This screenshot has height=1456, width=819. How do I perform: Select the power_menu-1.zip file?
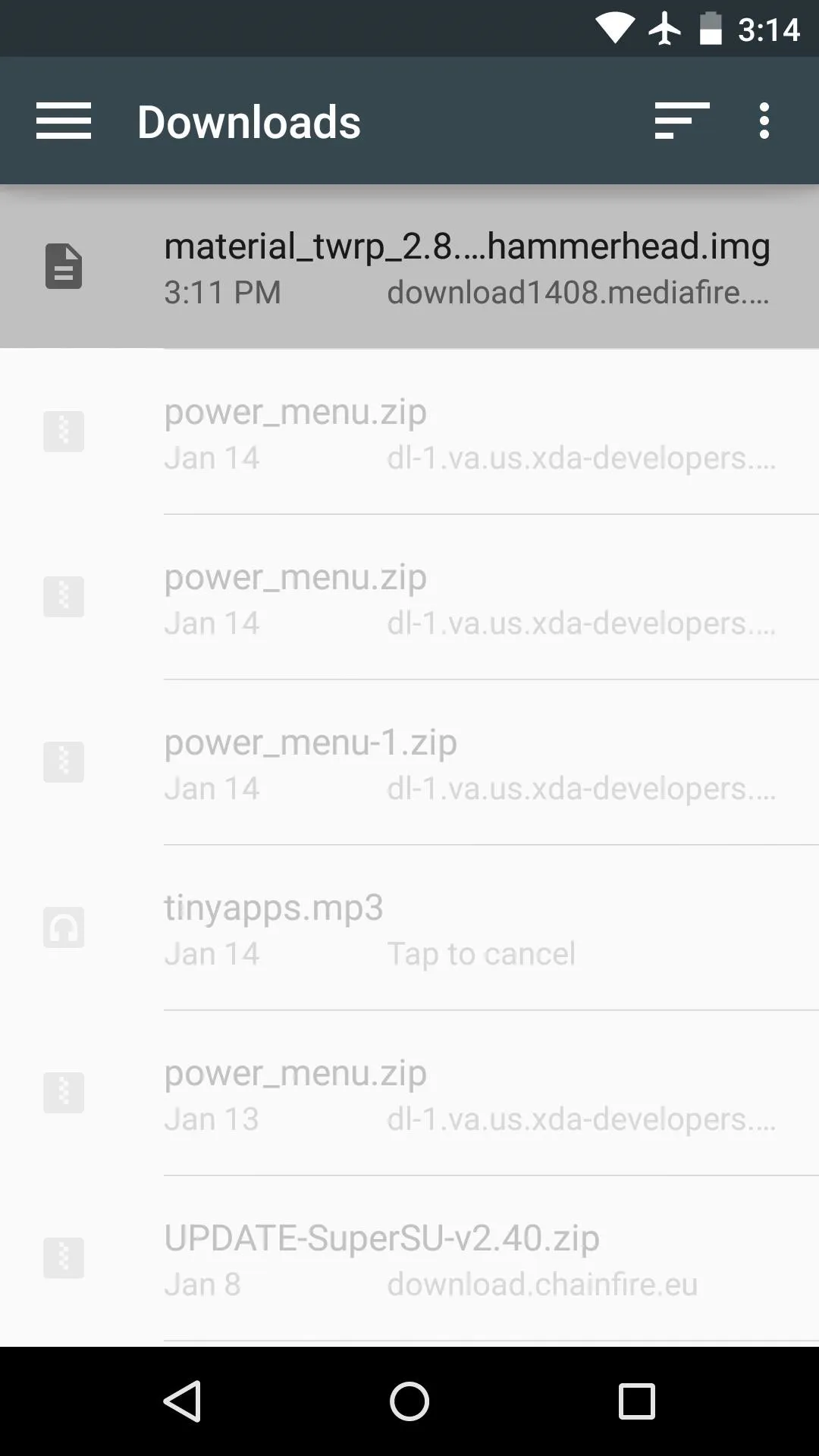pyautogui.click(x=409, y=762)
